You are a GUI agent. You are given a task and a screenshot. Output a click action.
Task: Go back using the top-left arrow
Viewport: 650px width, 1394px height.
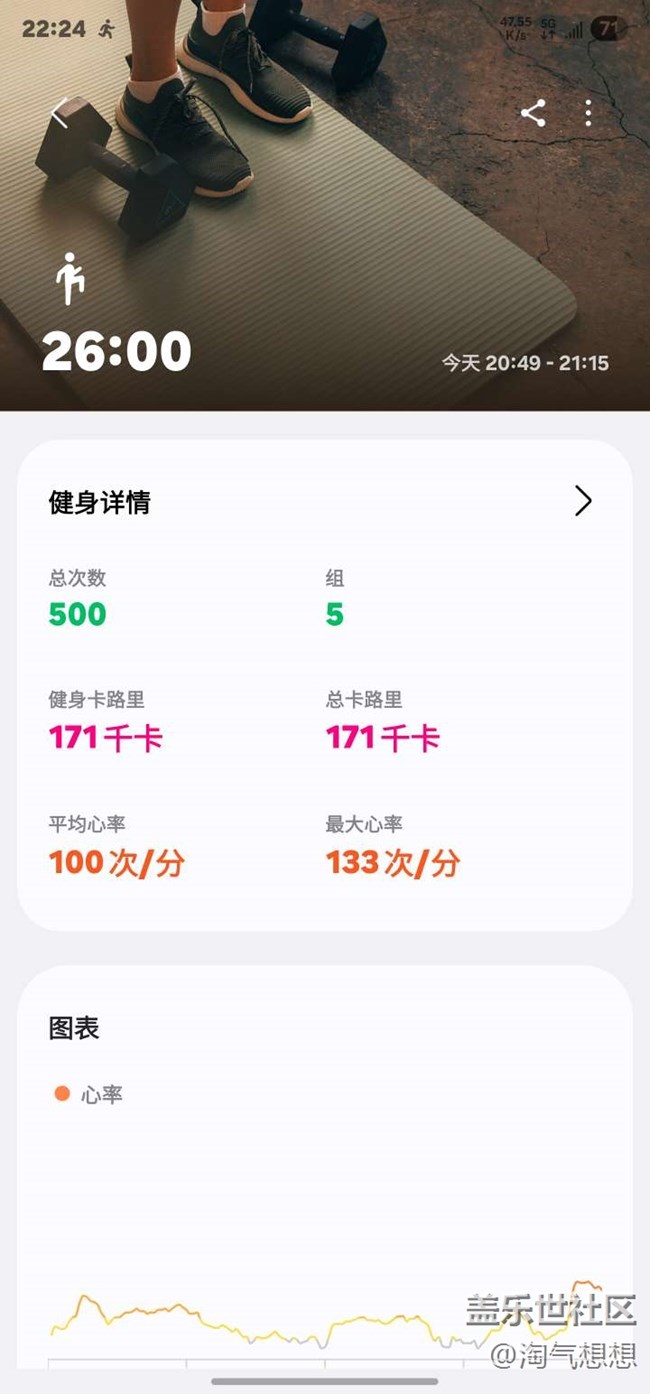(60, 113)
